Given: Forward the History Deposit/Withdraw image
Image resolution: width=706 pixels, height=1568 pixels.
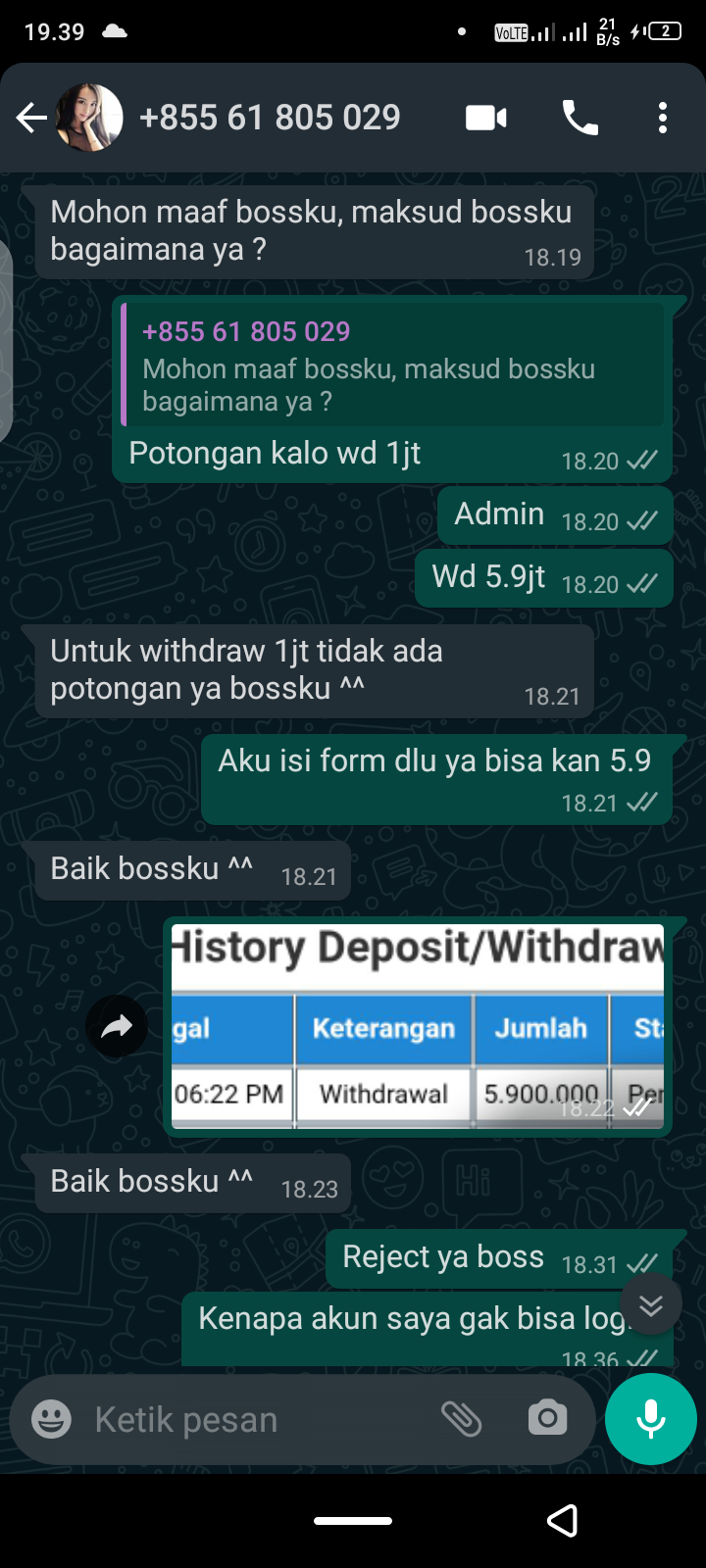Looking at the screenshot, I should tap(117, 1026).
